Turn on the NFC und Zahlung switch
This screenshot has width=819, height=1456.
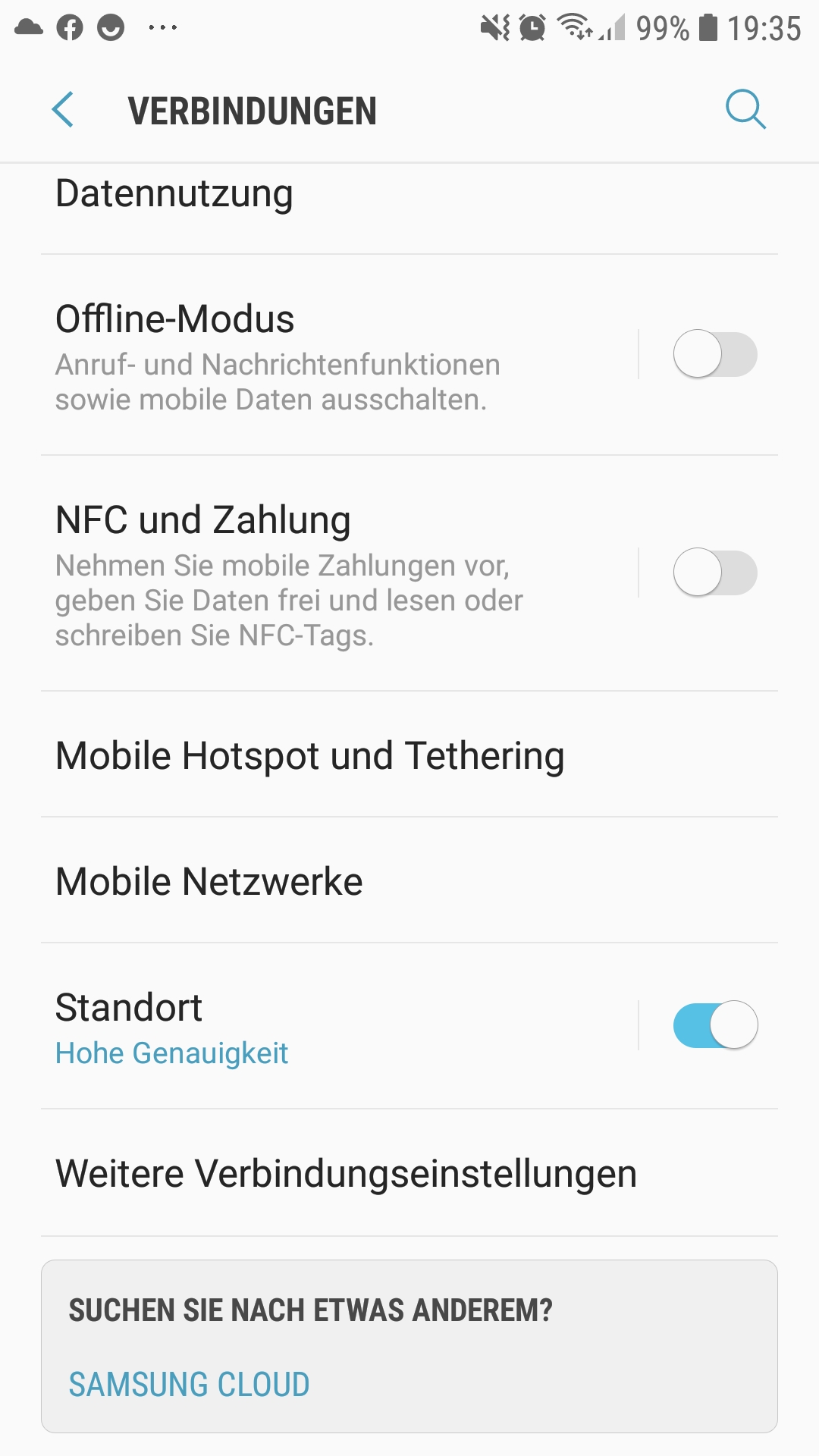pos(714,573)
